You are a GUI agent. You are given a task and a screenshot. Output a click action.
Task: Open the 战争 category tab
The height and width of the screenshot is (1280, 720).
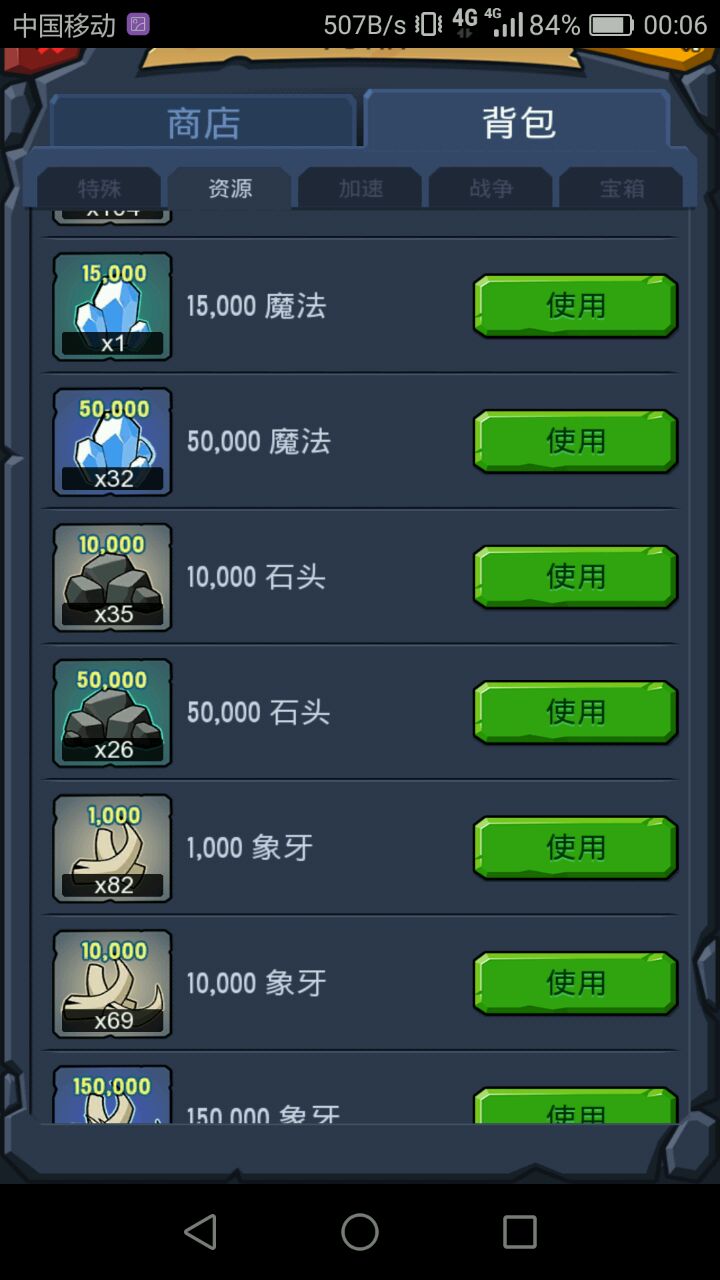(491, 188)
